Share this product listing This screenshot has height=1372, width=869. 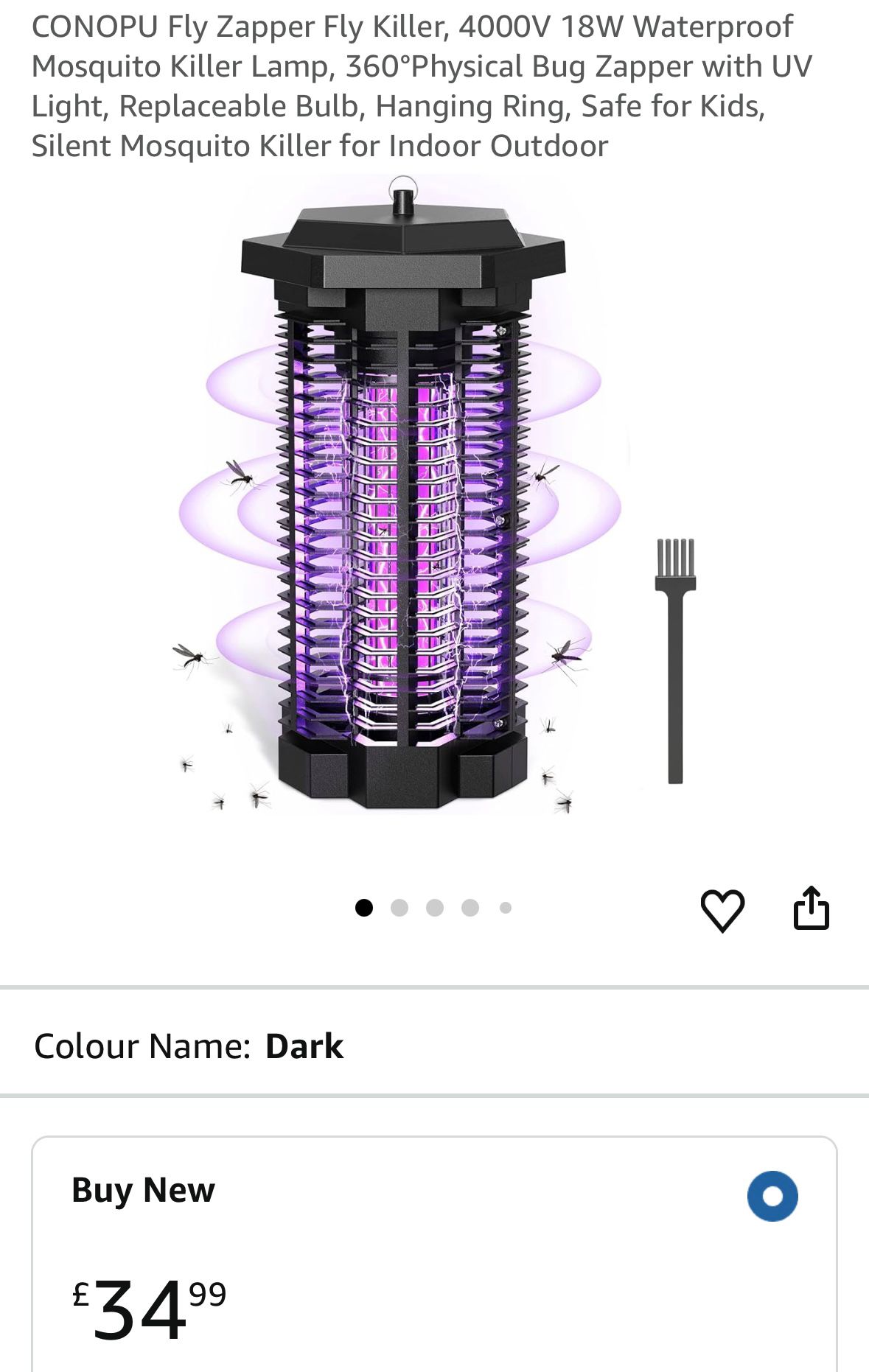coord(811,908)
